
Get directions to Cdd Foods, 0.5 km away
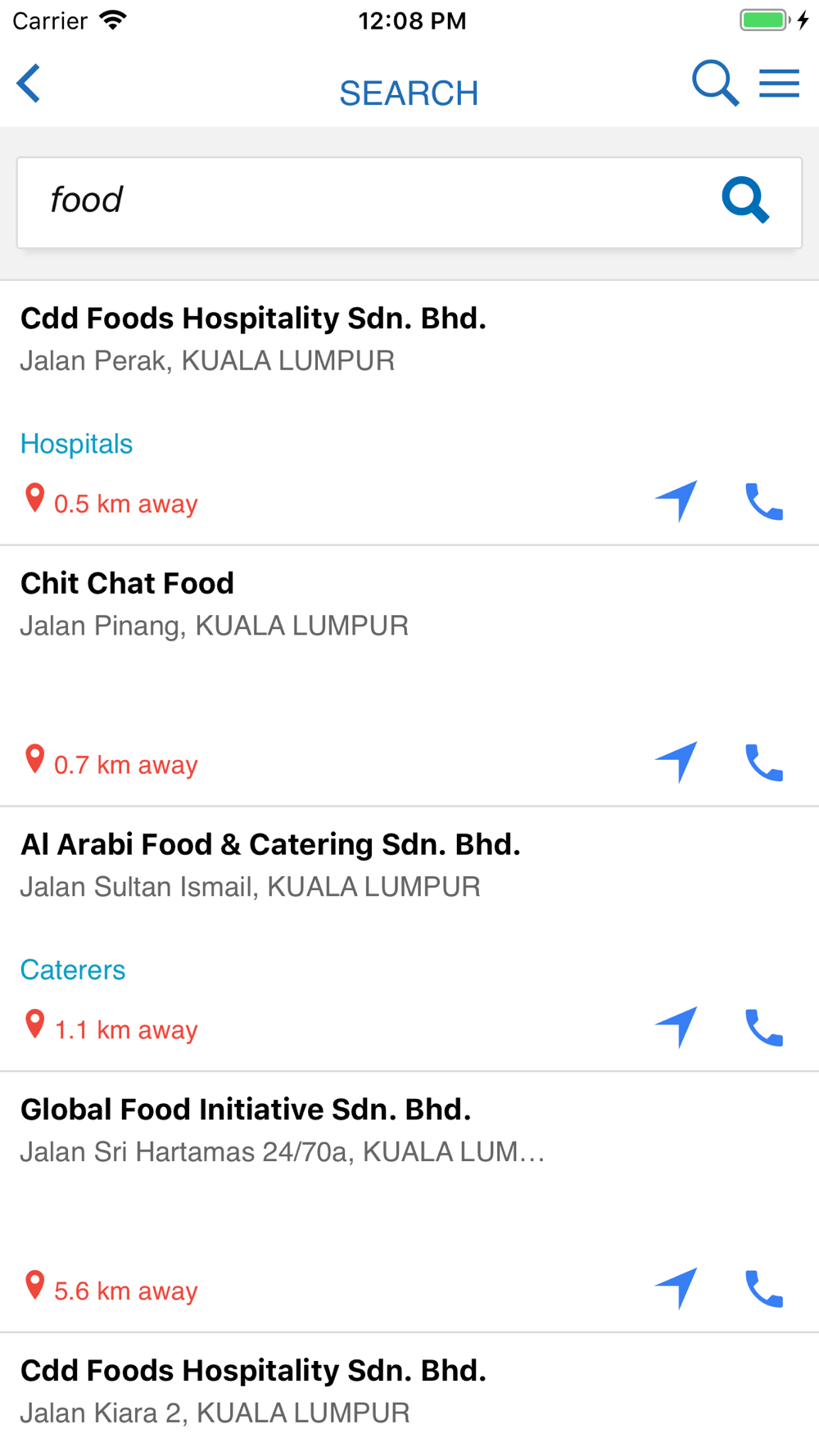click(x=676, y=501)
